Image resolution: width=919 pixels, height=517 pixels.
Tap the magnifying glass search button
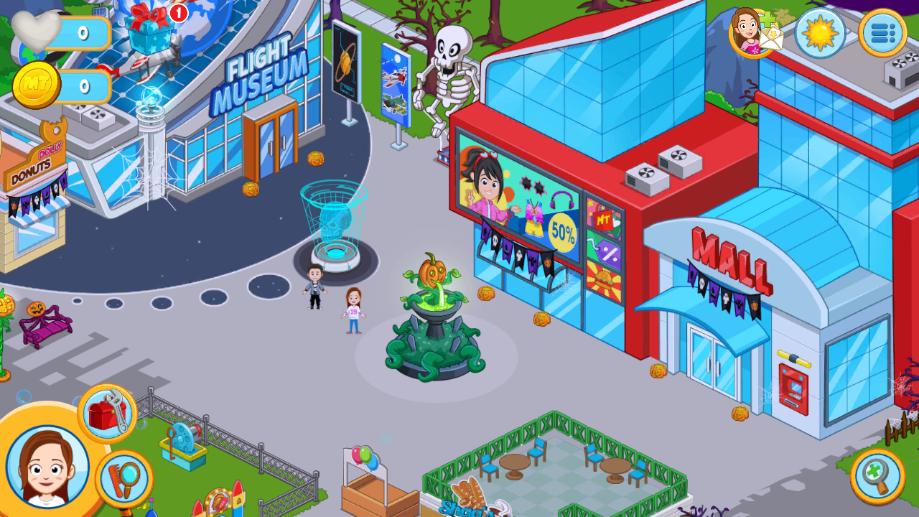[124, 478]
